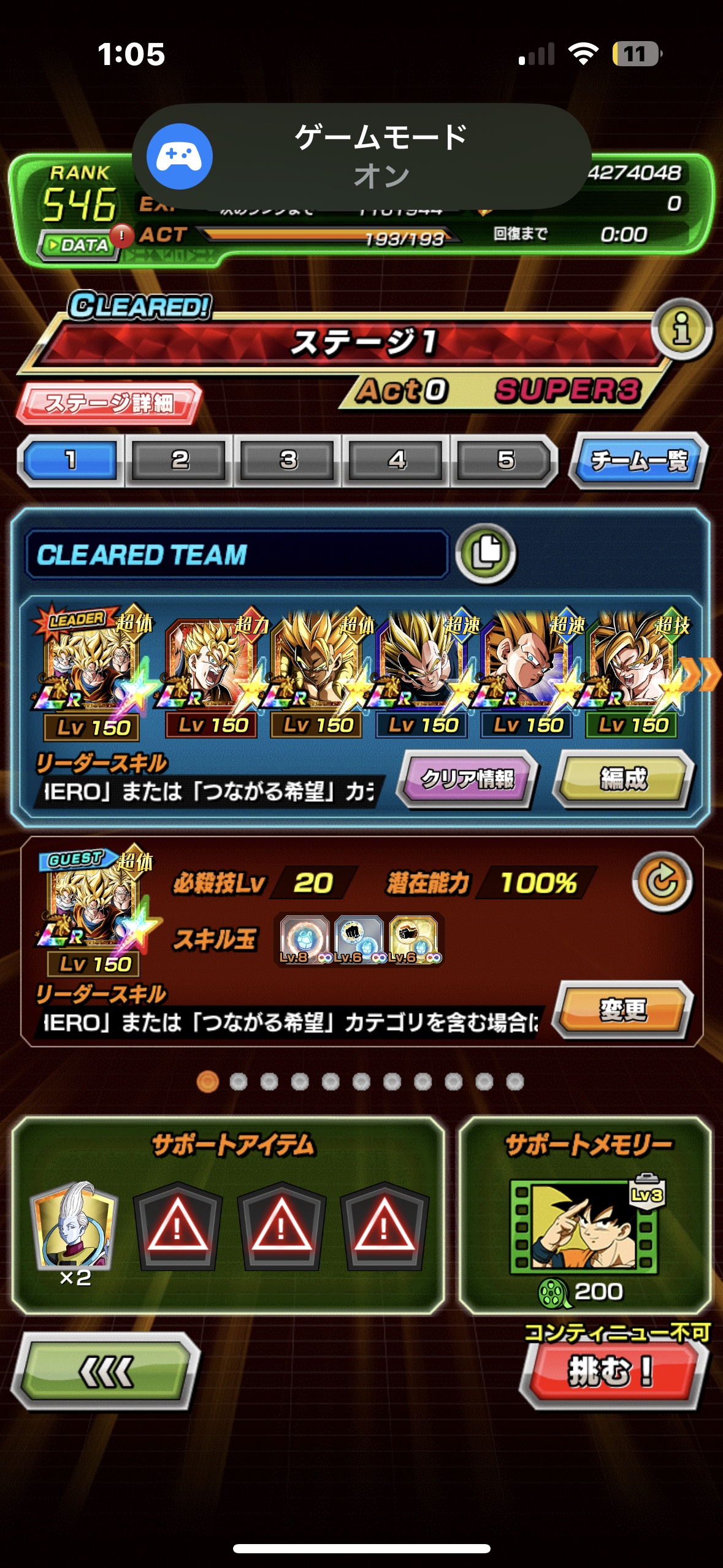
Task: Open the Goku support memory
Action: pyautogui.click(x=584, y=1225)
